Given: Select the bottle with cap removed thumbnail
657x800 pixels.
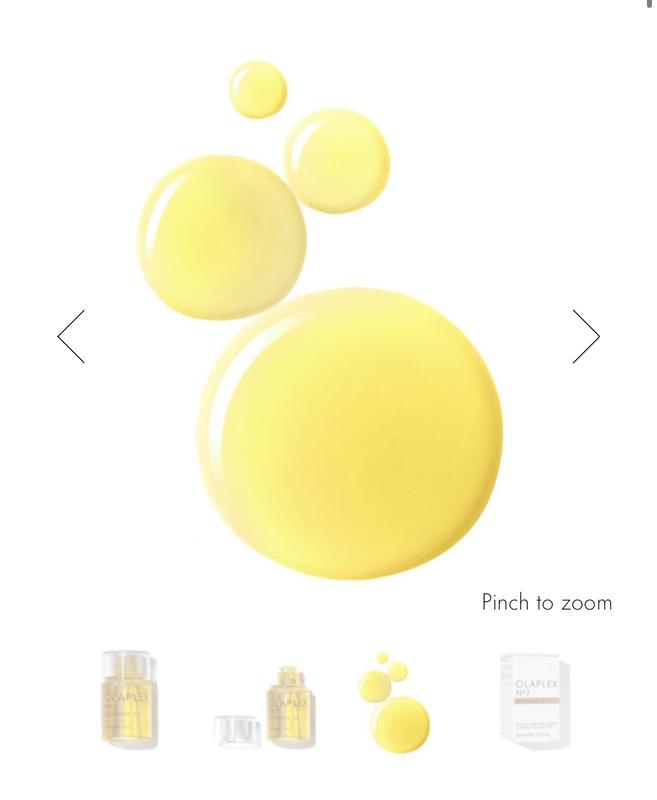Looking at the screenshot, I should click(265, 705).
